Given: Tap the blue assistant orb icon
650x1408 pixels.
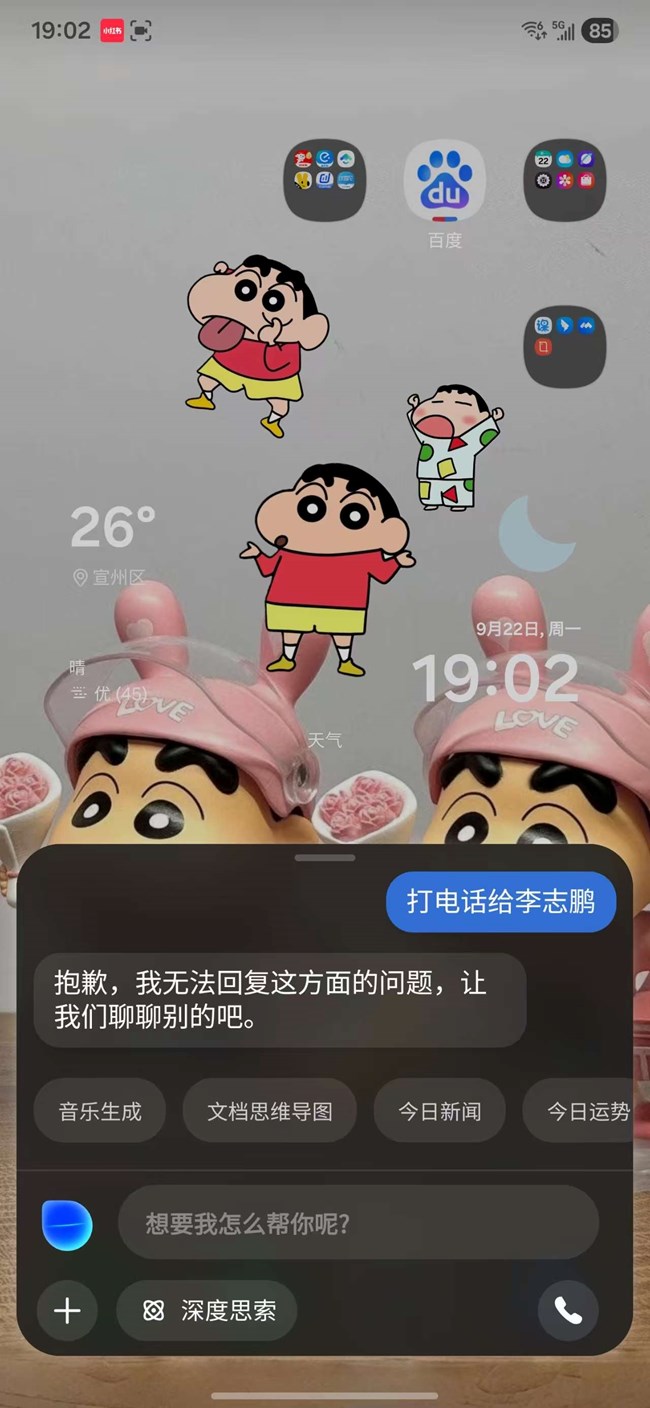Looking at the screenshot, I should pos(67,1225).
